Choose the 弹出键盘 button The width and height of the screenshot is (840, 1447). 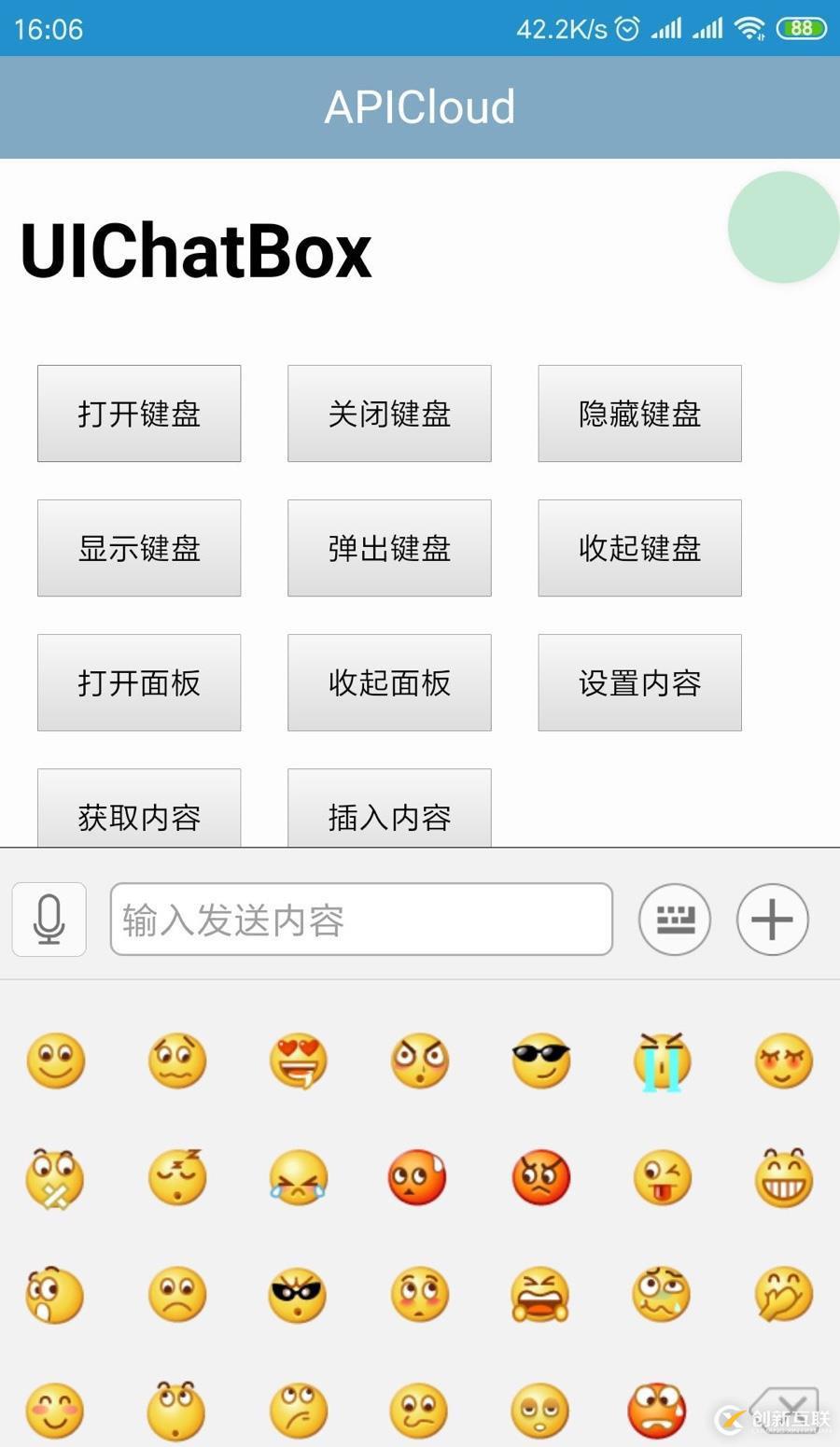pyautogui.click(x=389, y=548)
